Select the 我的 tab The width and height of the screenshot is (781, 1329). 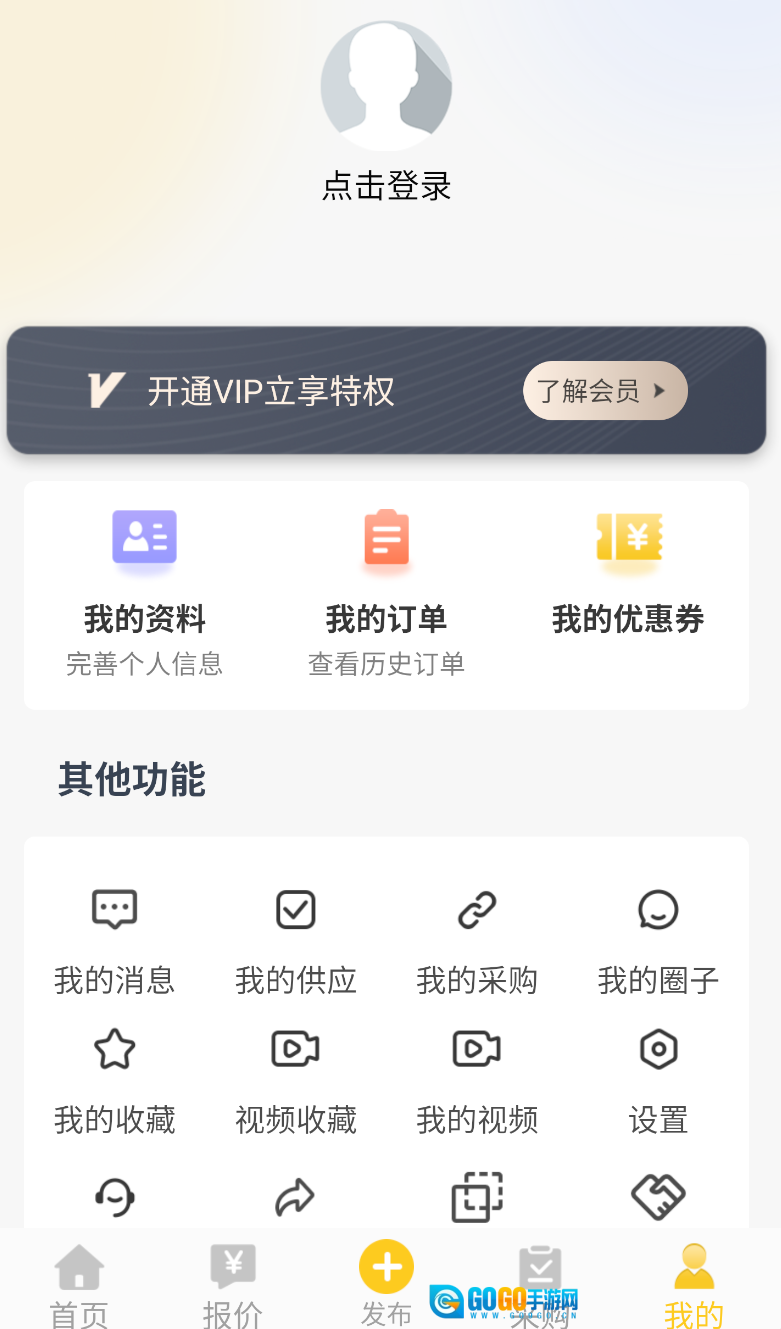tap(694, 1284)
